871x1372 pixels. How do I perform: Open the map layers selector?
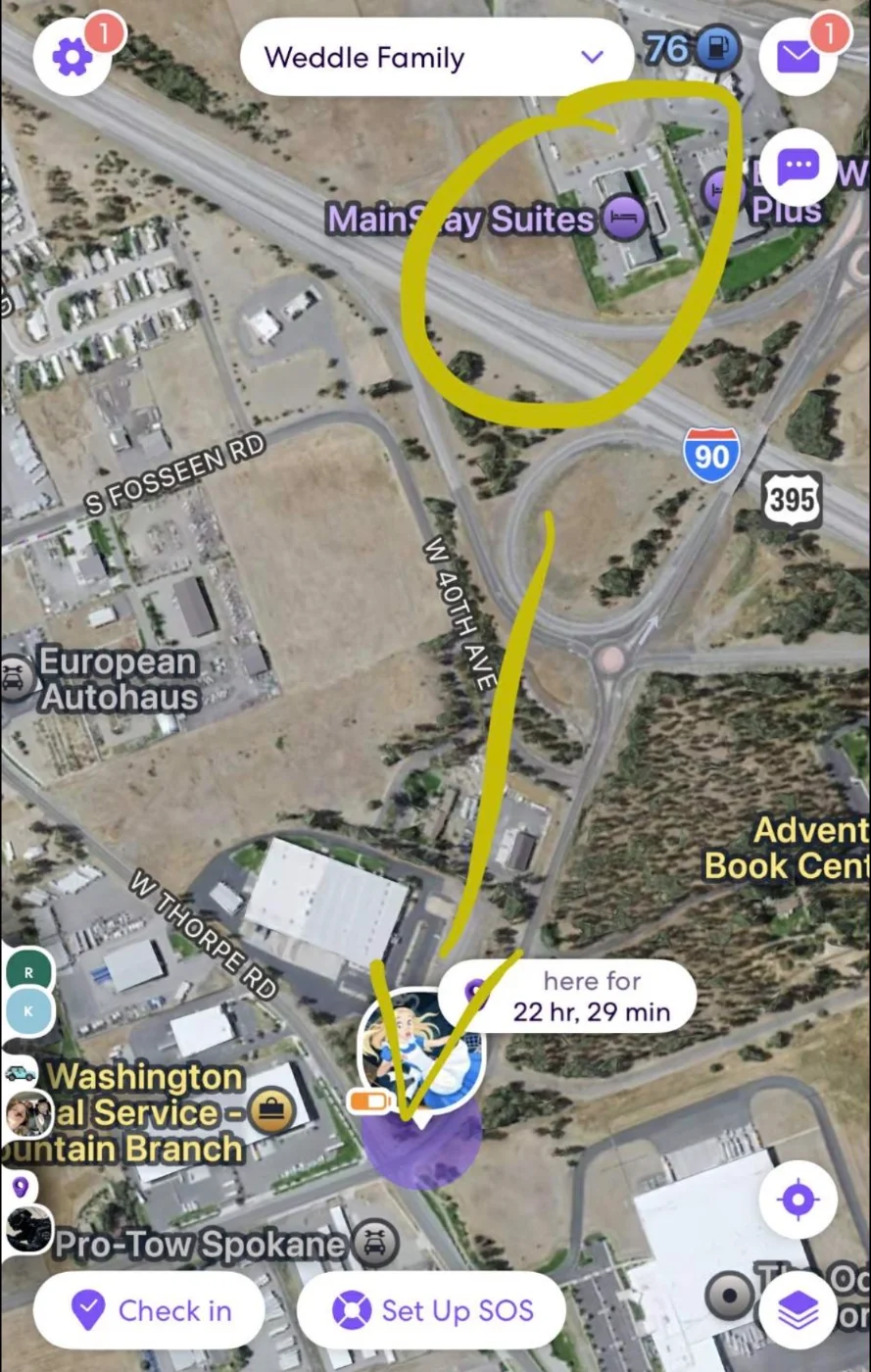pos(798,1309)
